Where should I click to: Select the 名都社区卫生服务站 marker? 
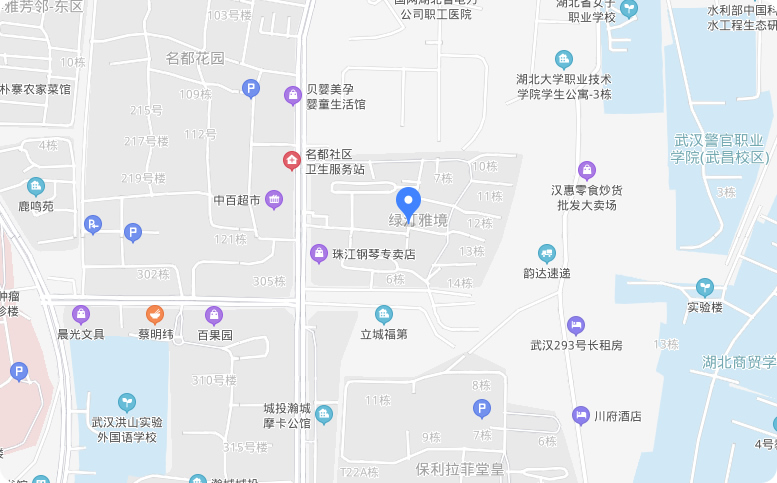point(291,160)
